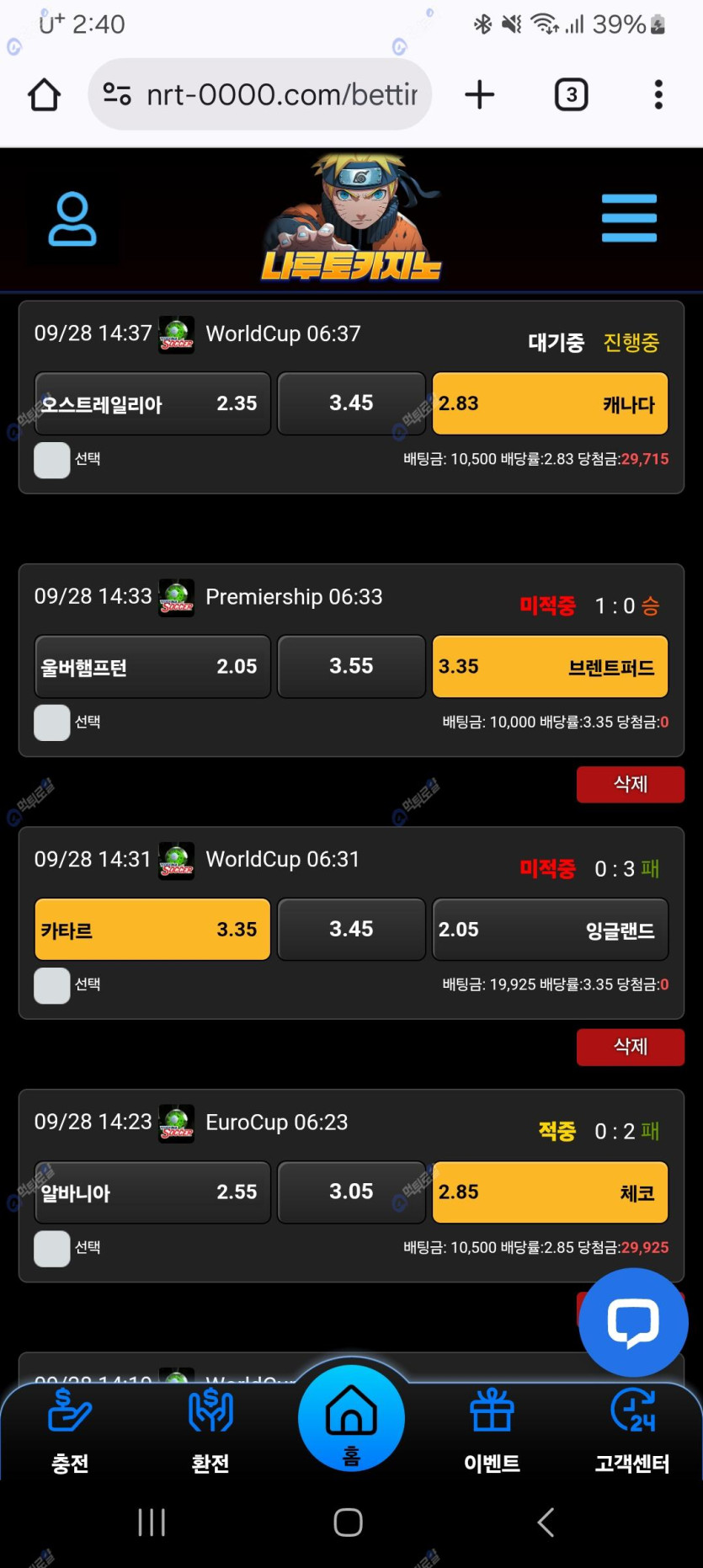Viewport: 703px width, 1568px height.
Task: Check 선택 box for Premiership 06:33 bet
Action: (51, 723)
